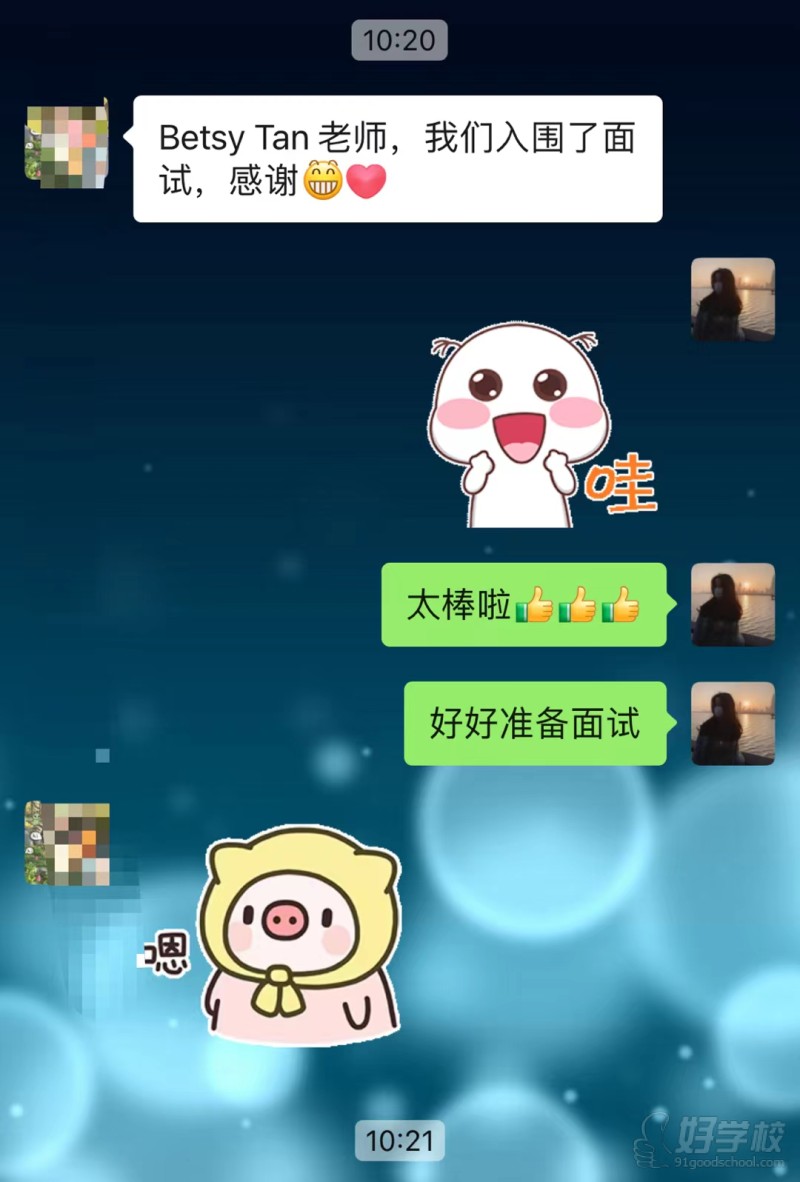Screen dimensions: 800x1182
Task: Open the bottom-left pixelated avatar
Action: click(65, 845)
